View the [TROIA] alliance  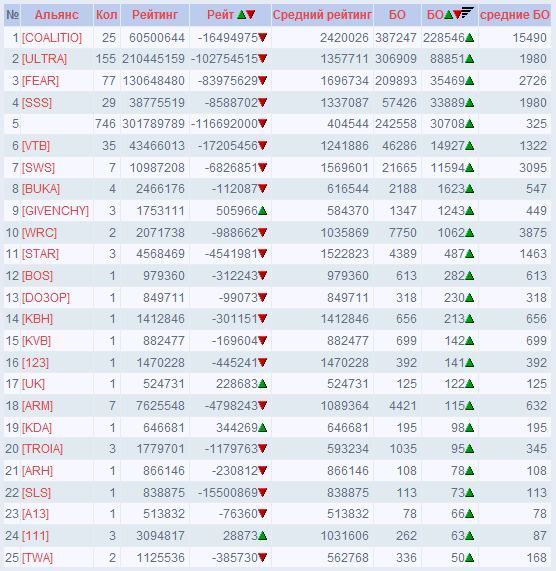(x=42, y=449)
